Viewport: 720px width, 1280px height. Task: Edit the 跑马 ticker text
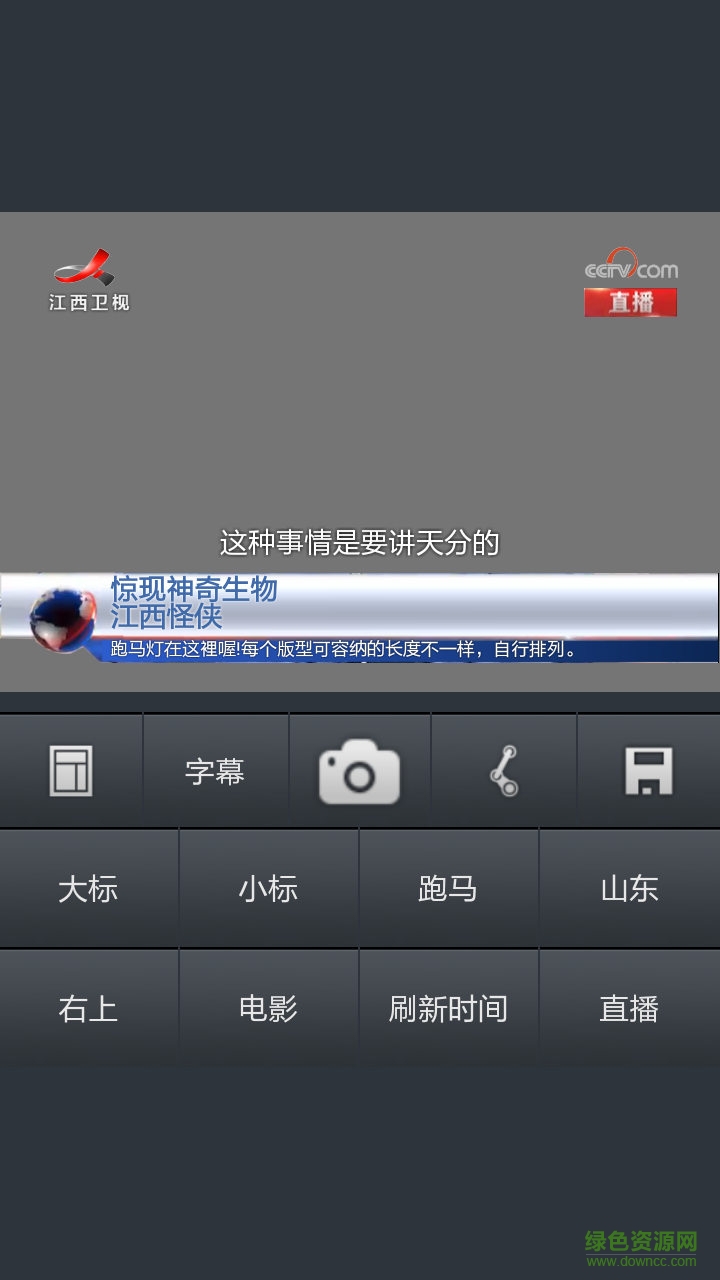pyautogui.click(x=448, y=889)
